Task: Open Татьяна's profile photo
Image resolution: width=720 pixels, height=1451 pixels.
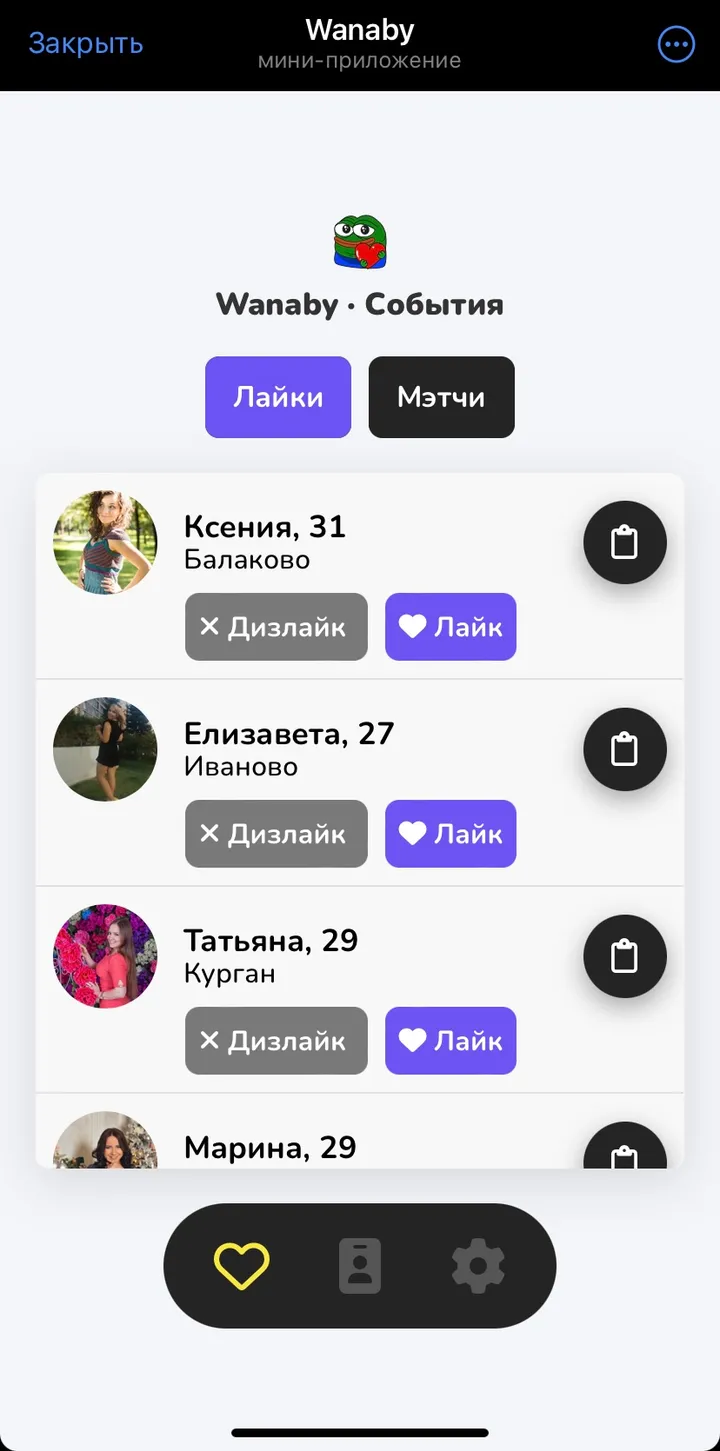Action: pyautogui.click(x=105, y=957)
